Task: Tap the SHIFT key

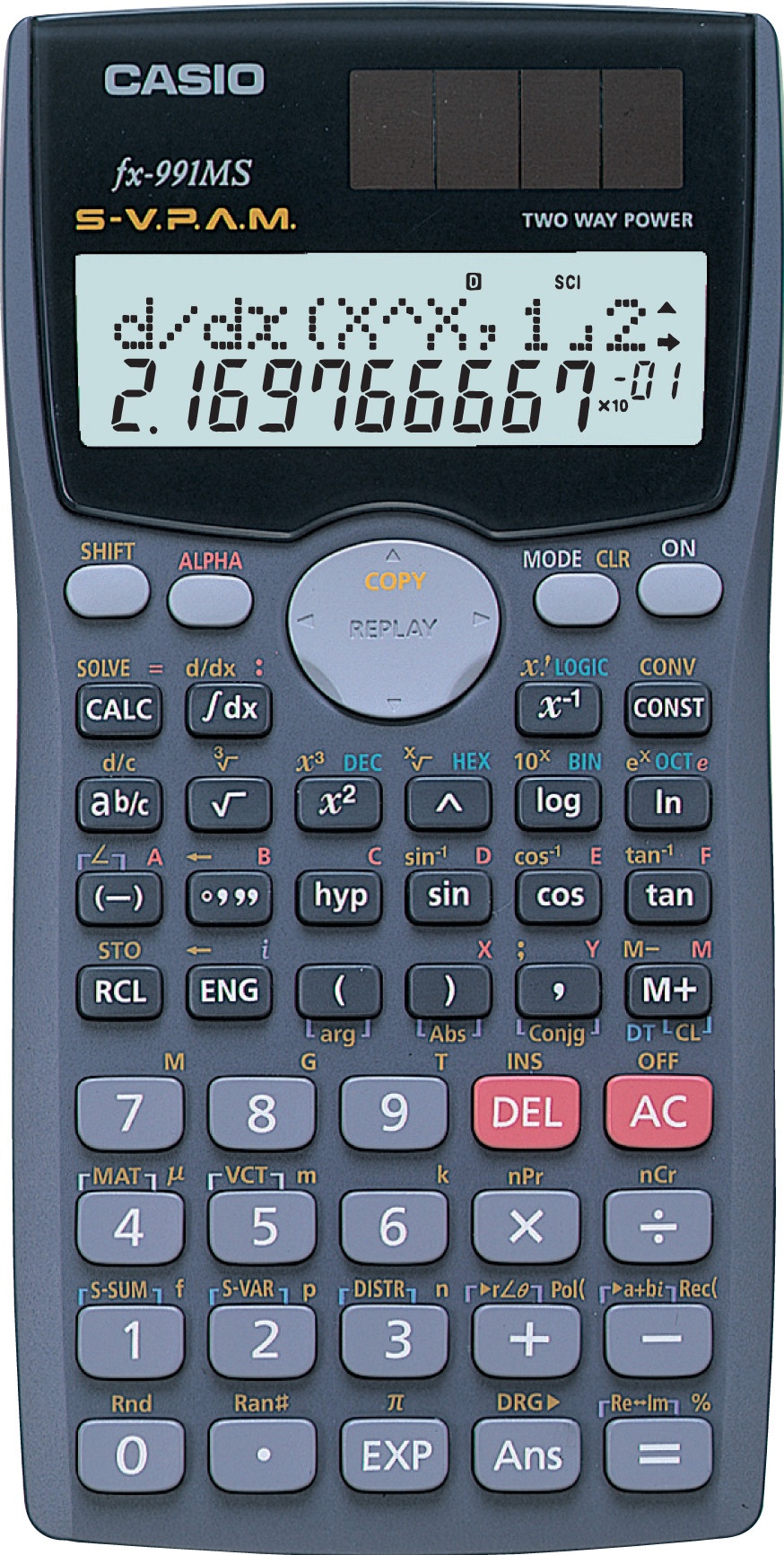Action: pyautogui.click(x=107, y=592)
